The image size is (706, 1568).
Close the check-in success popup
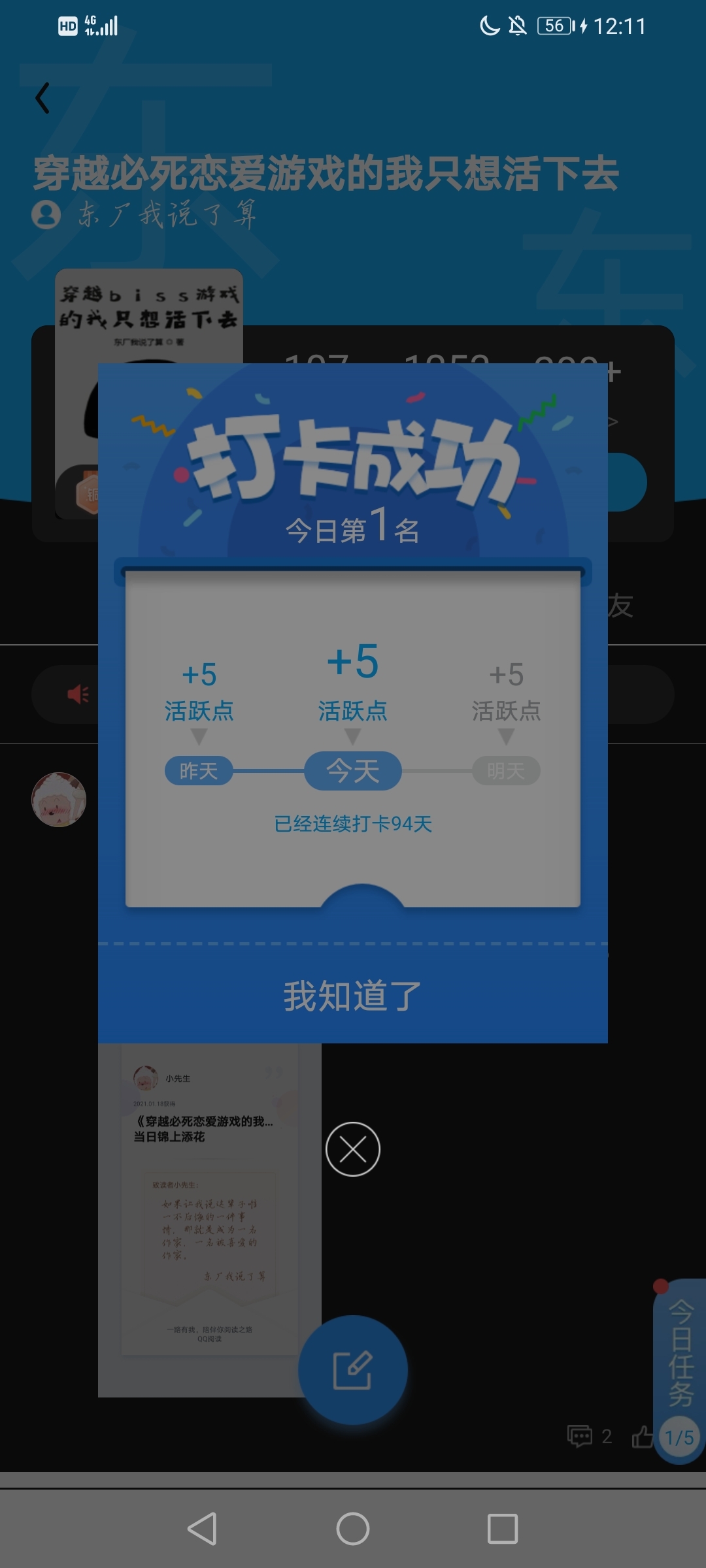353,1149
